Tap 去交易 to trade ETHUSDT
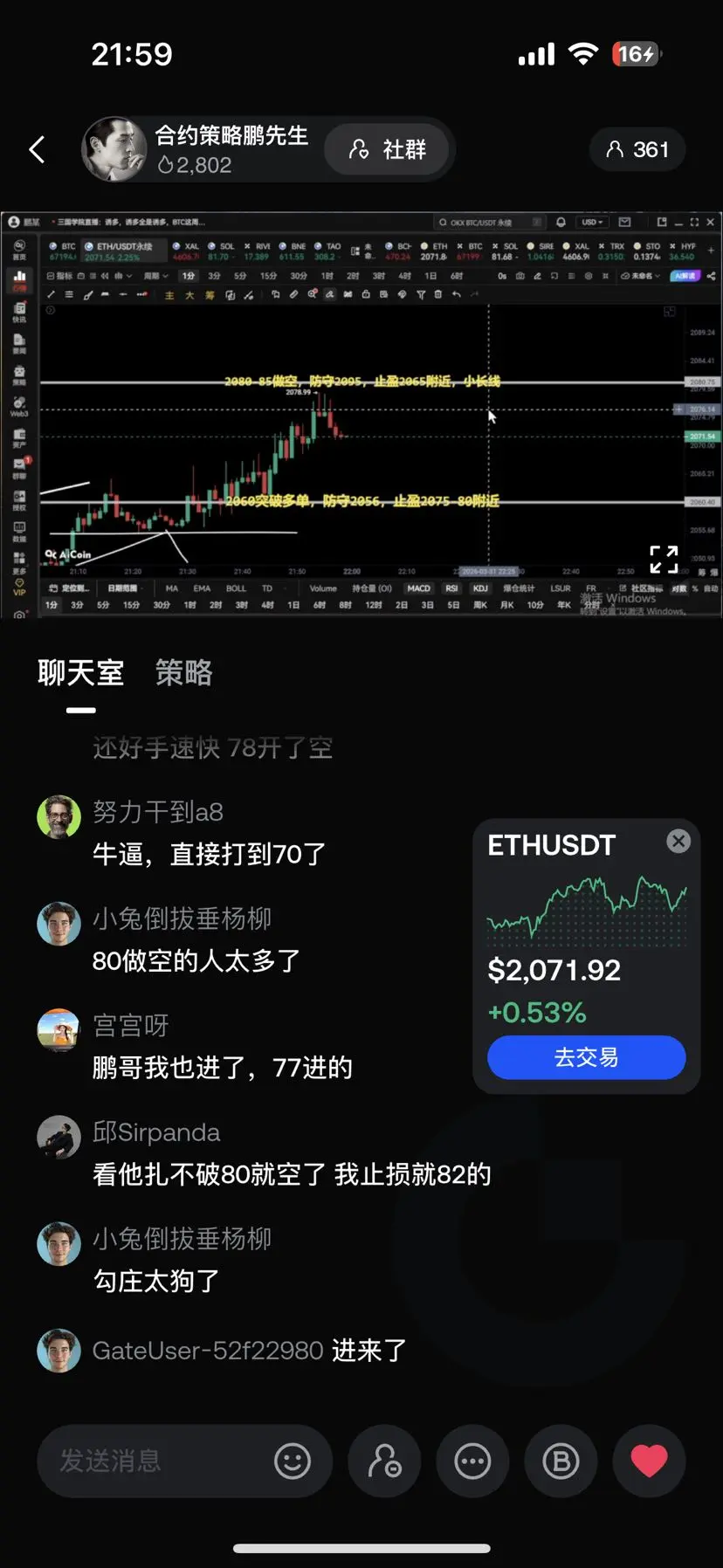 click(586, 1057)
